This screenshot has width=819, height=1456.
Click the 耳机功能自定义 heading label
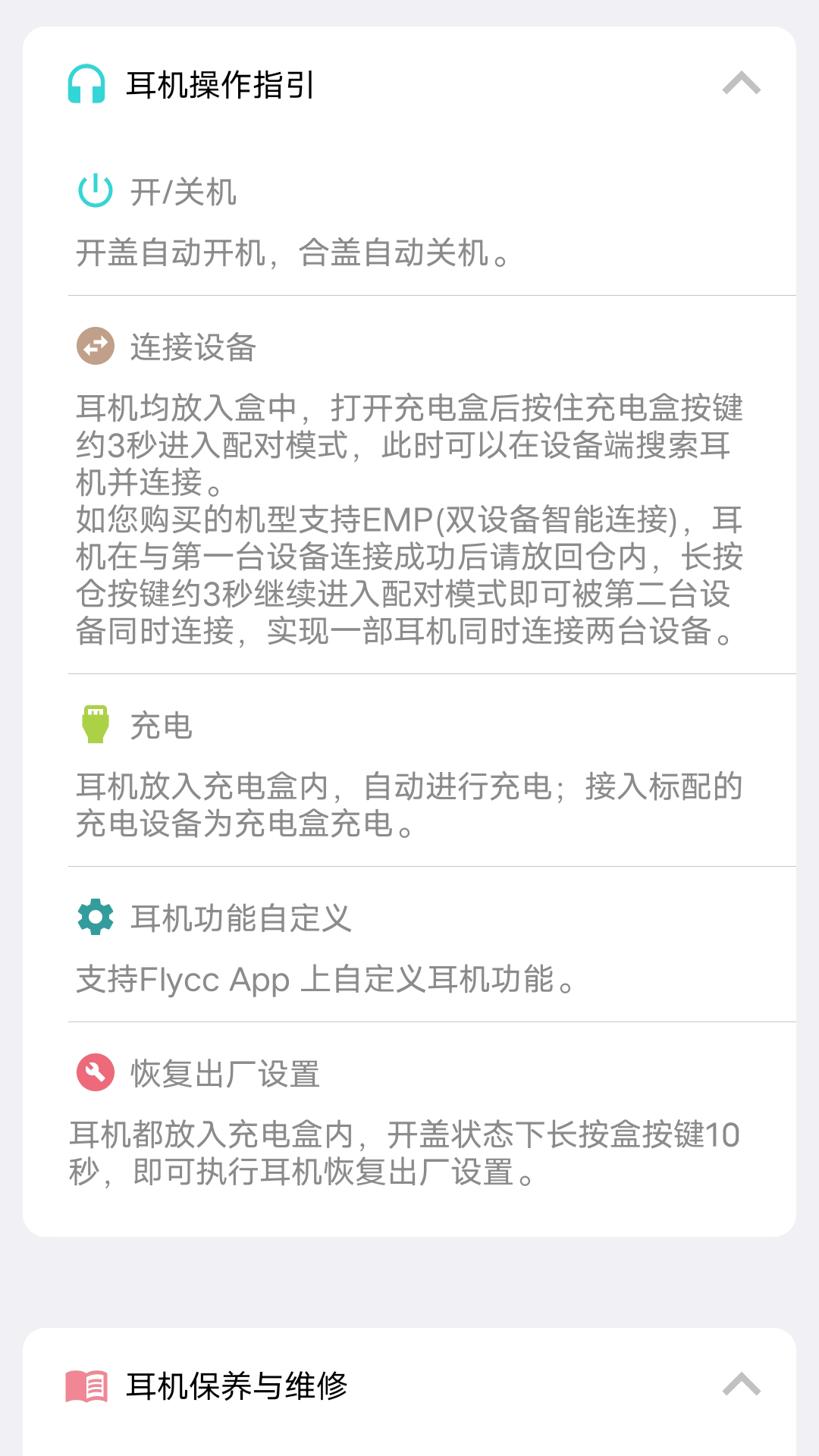[243, 917]
